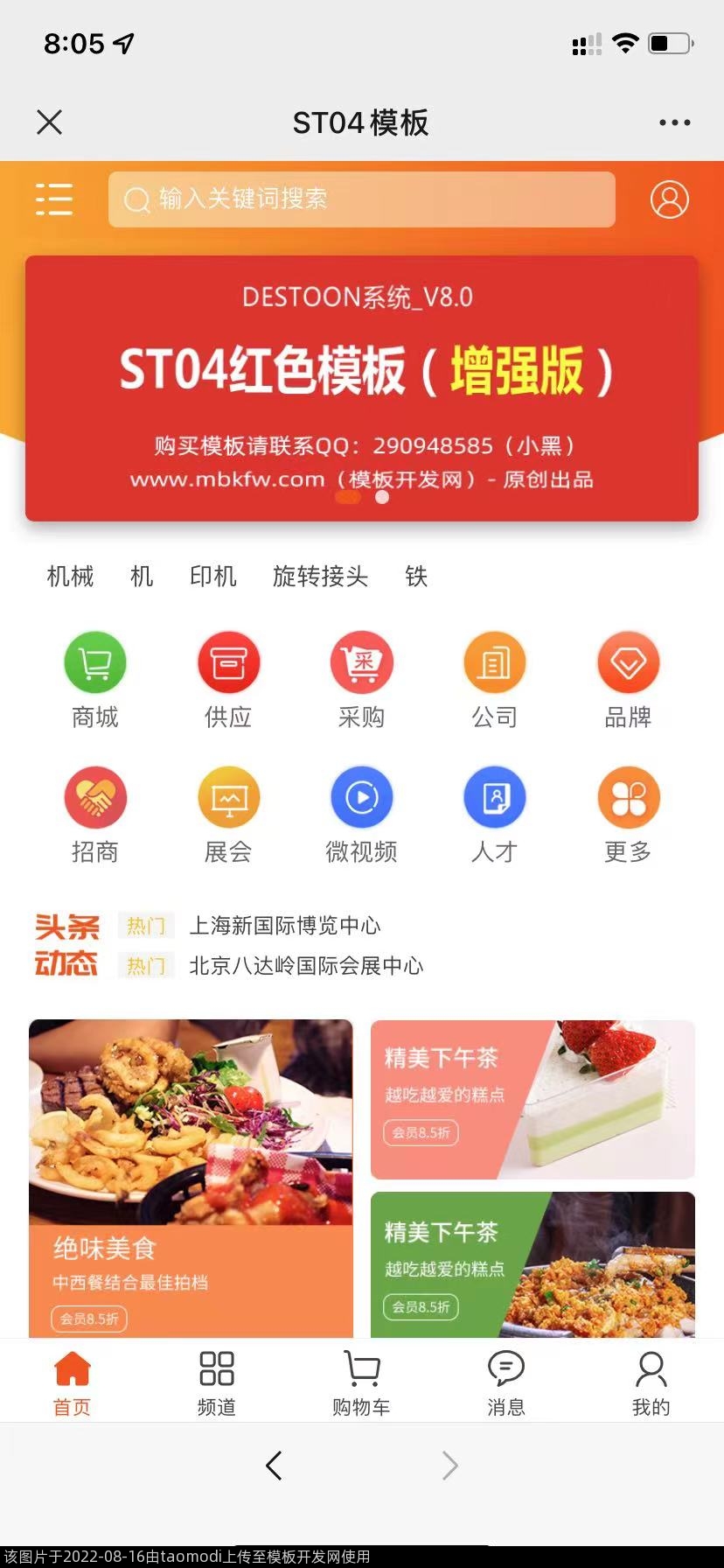
Task: Switch to the 频道 tab
Action: click(x=217, y=1382)
